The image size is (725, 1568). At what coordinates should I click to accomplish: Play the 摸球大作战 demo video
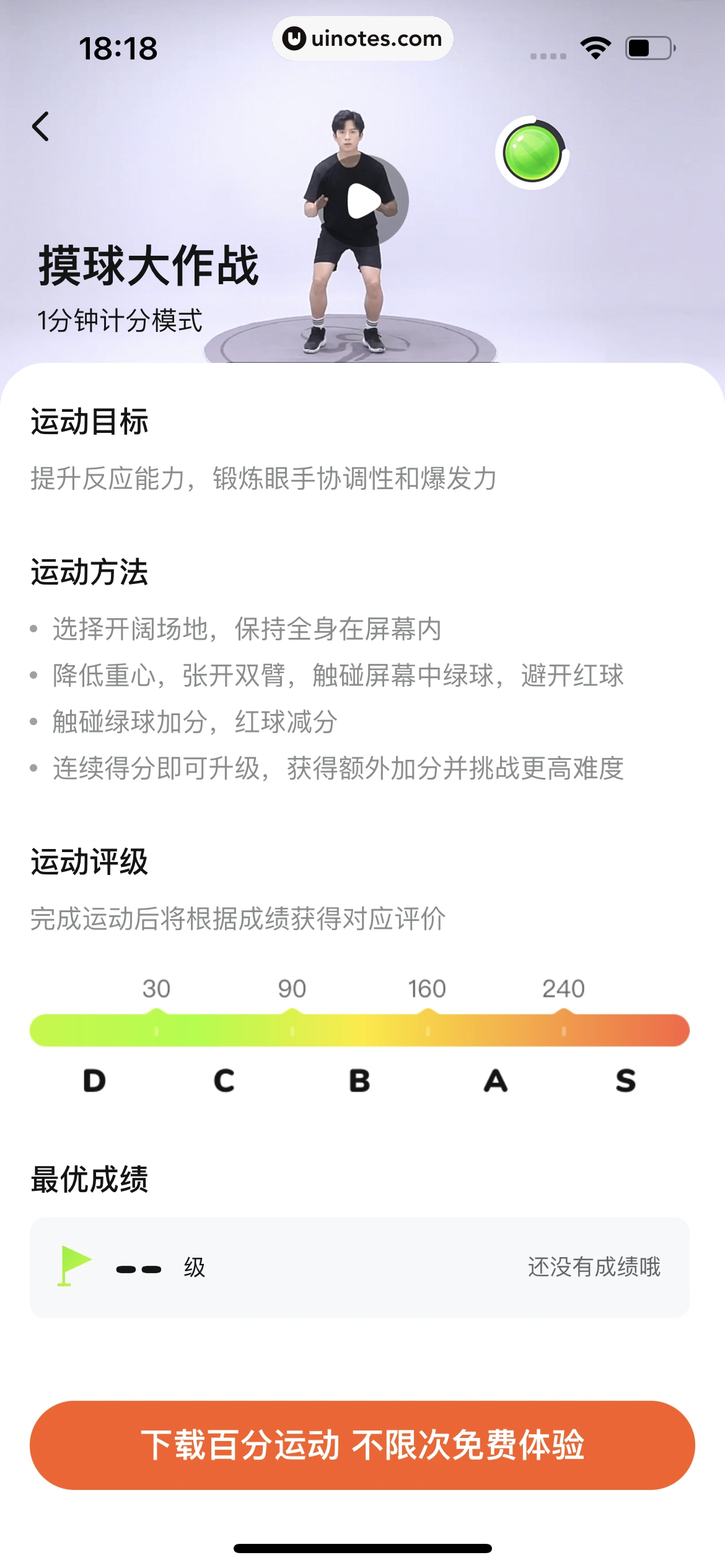tap(364, 201)
